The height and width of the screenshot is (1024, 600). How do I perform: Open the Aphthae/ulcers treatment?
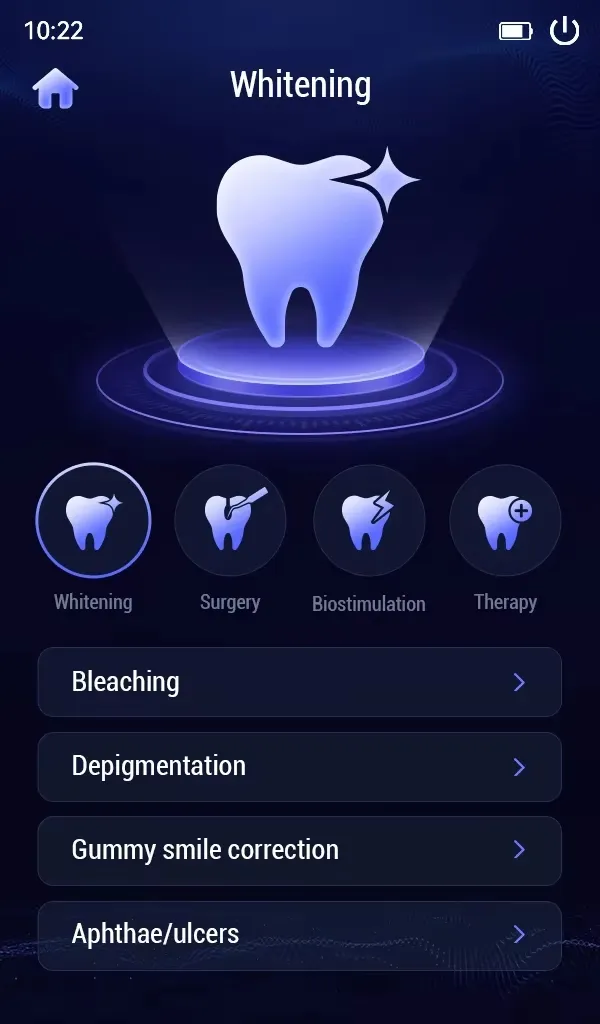click(299, 935)
